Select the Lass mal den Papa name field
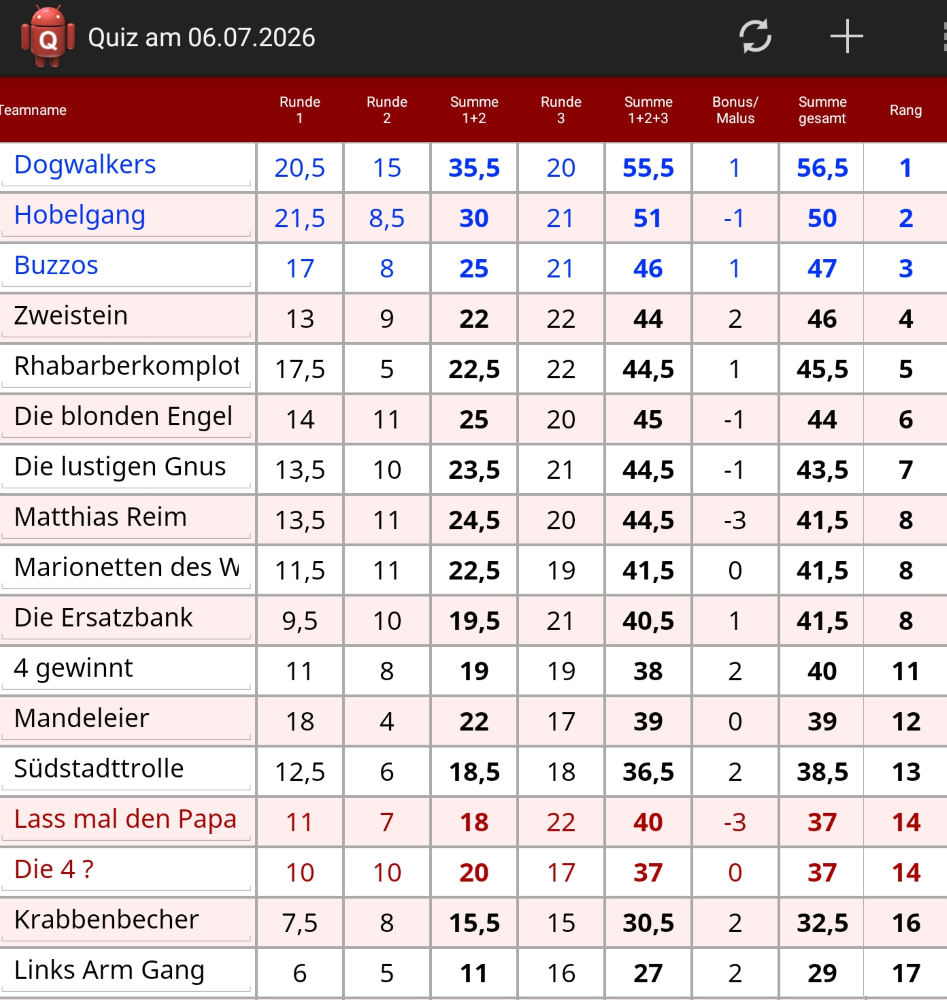947x1000 pixels. 126,821
